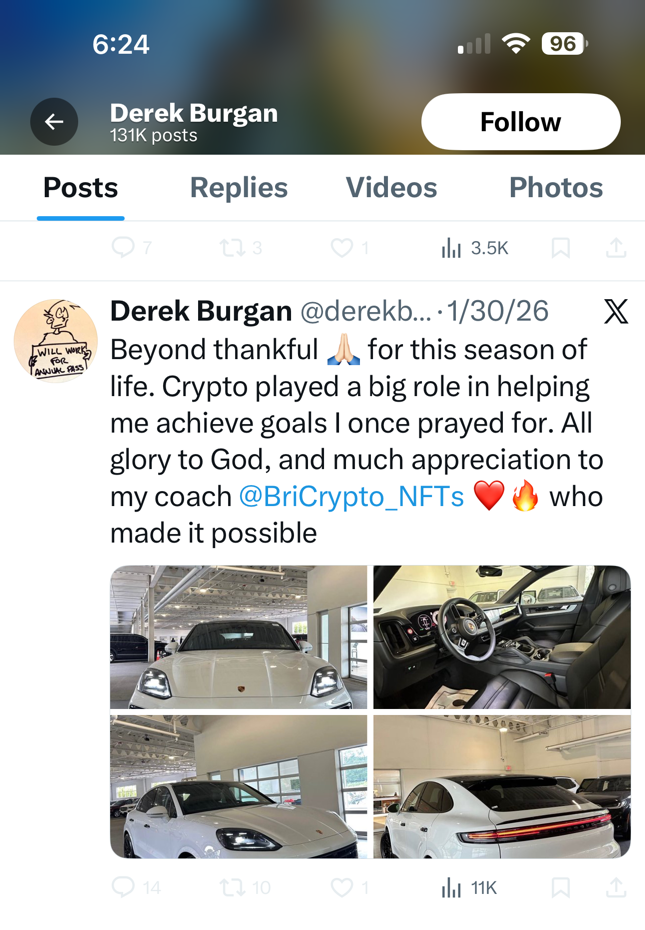Bookmark the post with 11K views
This screenshot has height=930, width=645.
click(x=561, y=887)
